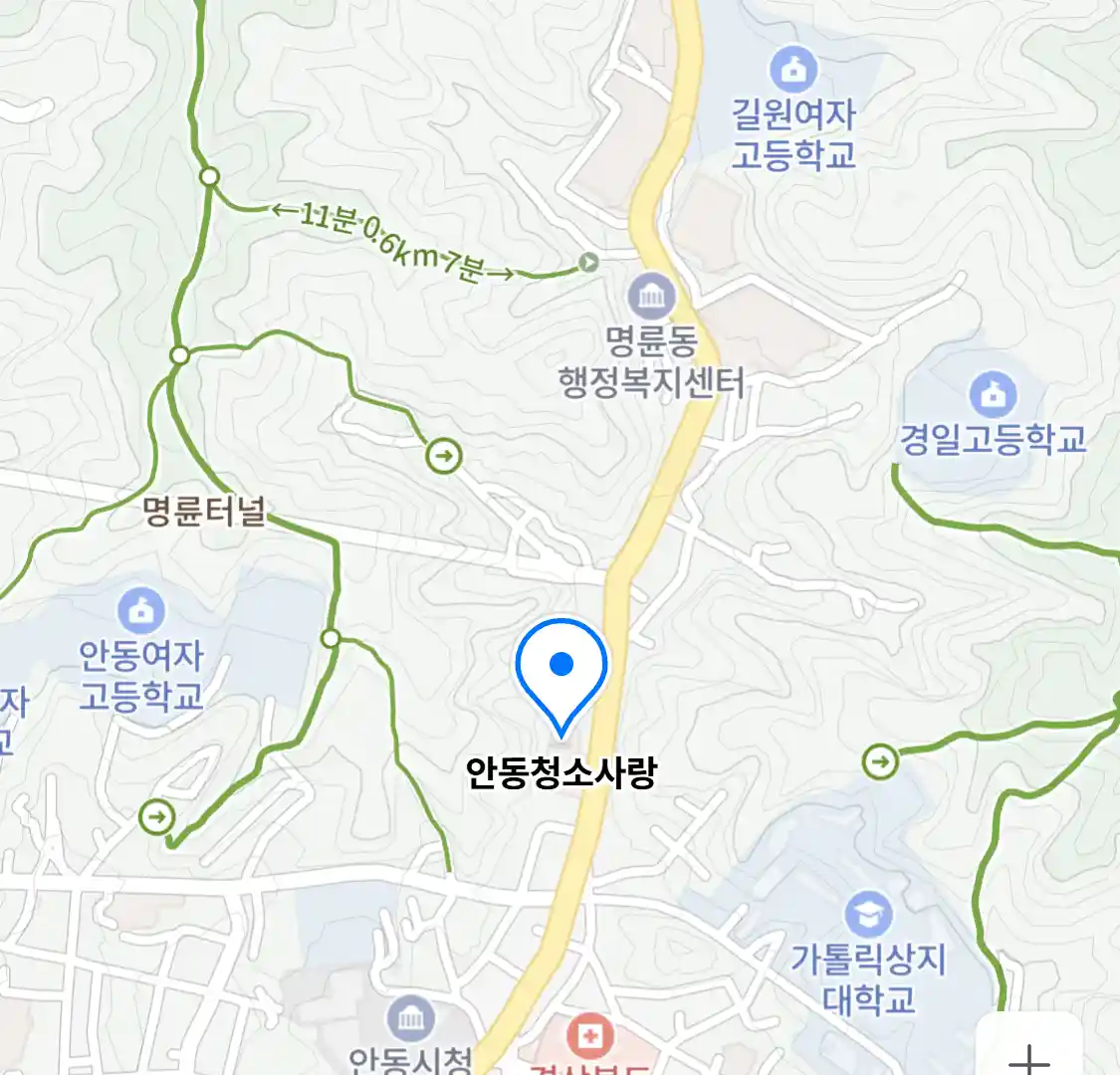The height and width of the screenshot is (1075, 1120).
Task: Open the 안동시청 city hall marker
Action: pyautogui.click(x=410, y=1018)
